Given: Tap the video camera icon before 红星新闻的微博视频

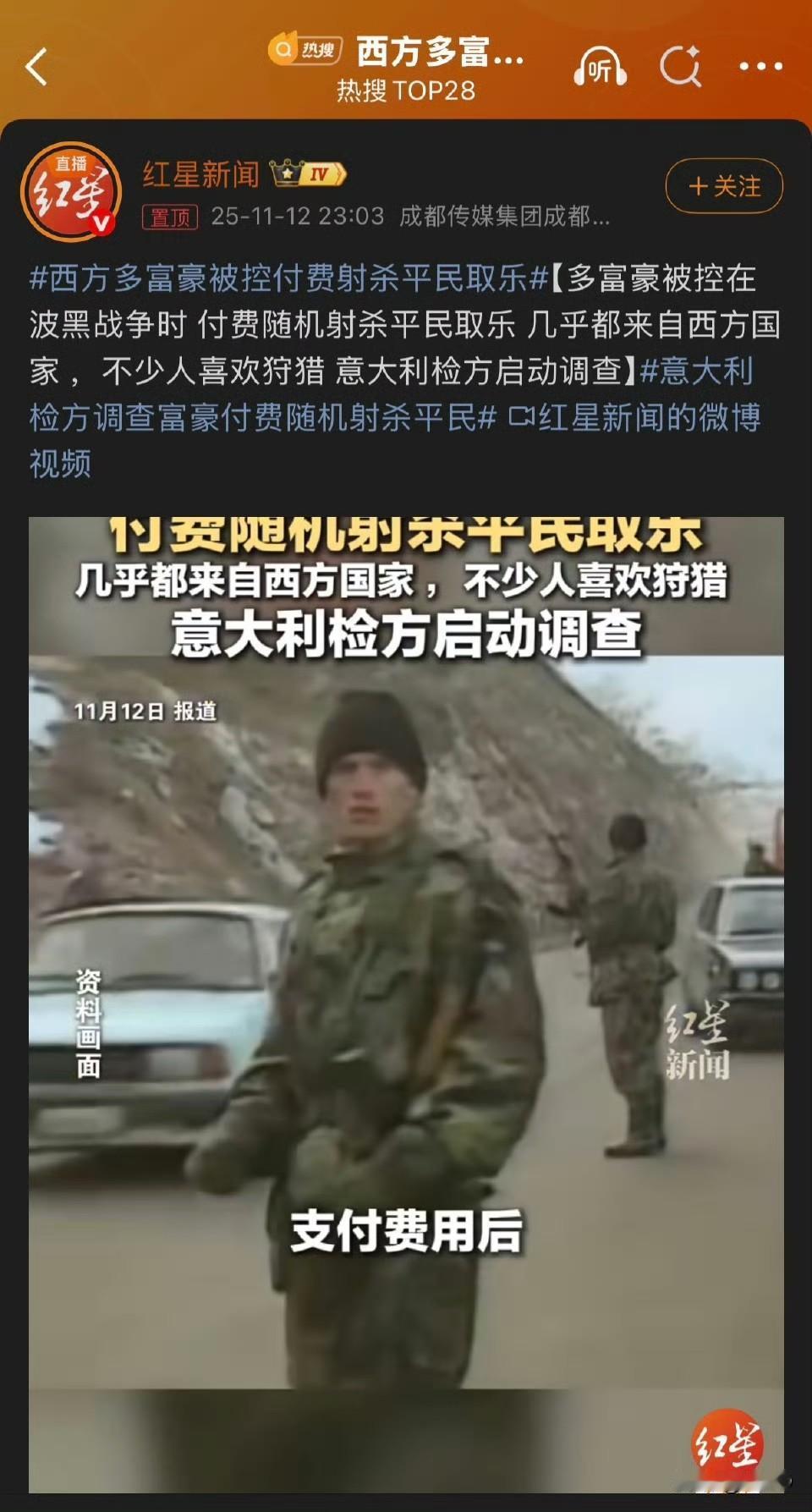Looking at the screenshot, I should click(522, 415).
